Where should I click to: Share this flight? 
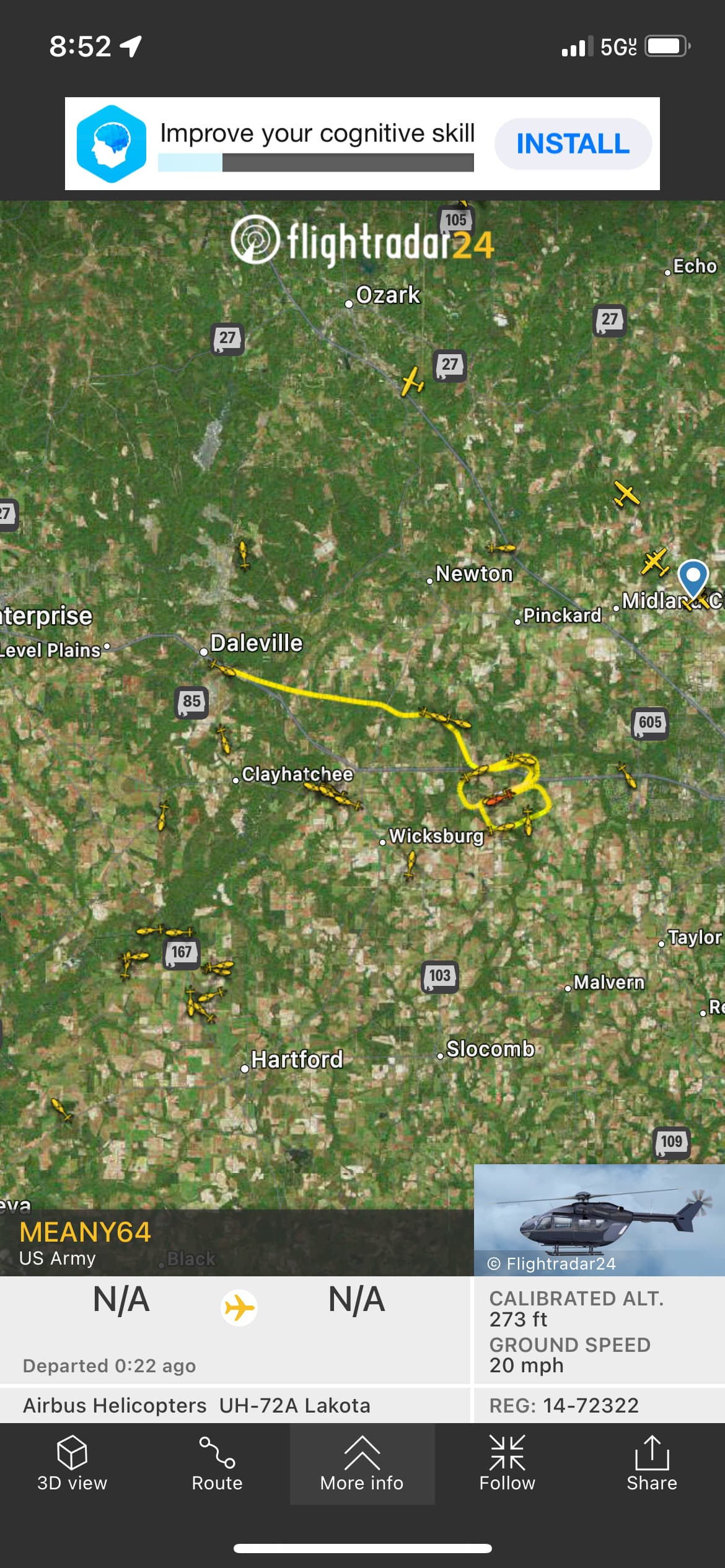651,1464
